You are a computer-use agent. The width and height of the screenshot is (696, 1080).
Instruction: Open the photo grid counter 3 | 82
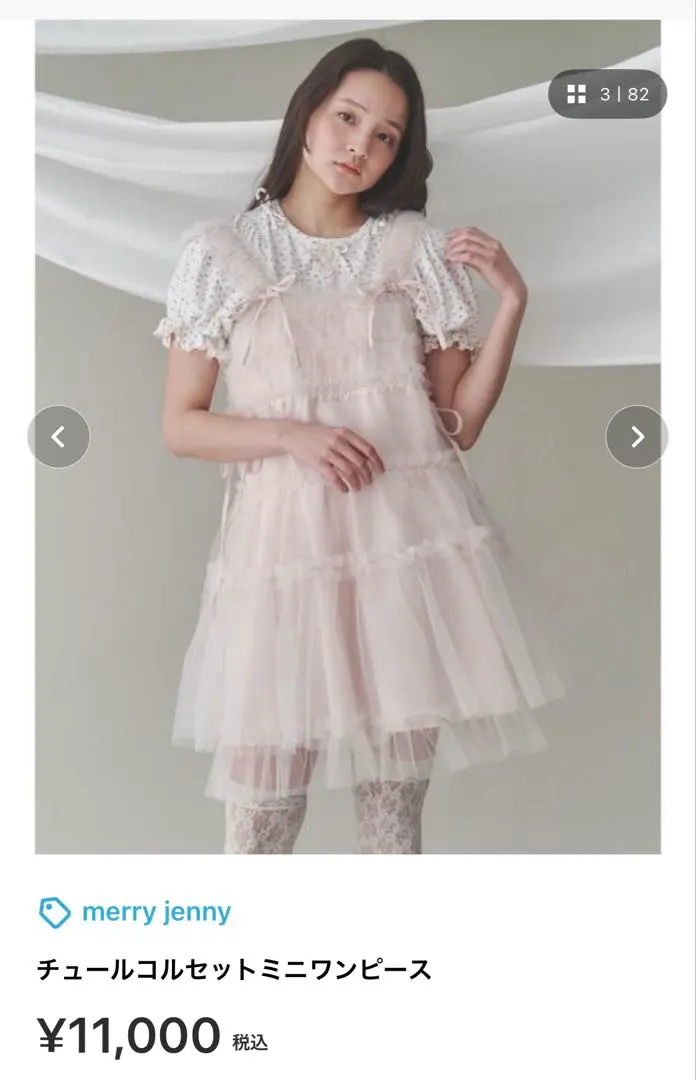pyautogui.click(x=607, y=95)
